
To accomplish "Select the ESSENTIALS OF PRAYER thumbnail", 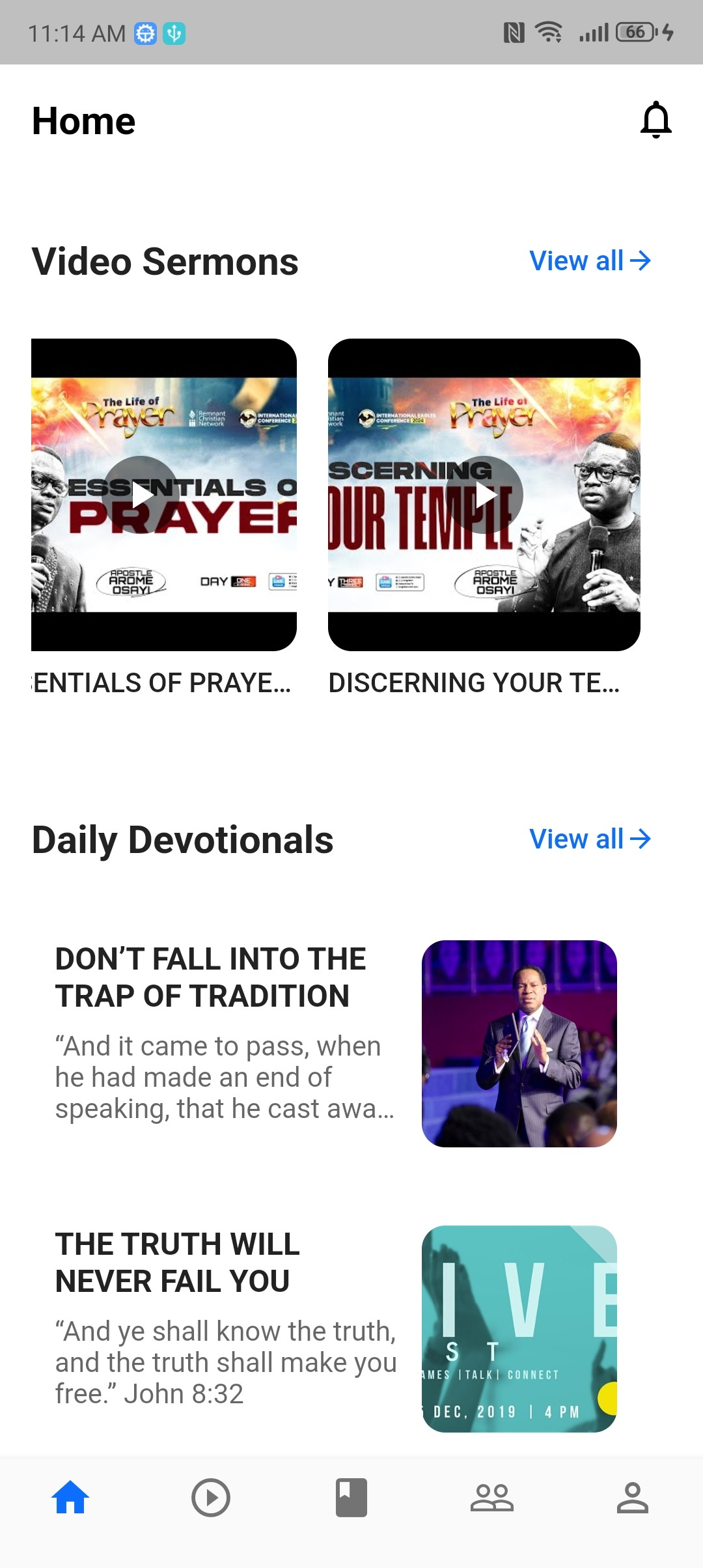I will (164, 494).
